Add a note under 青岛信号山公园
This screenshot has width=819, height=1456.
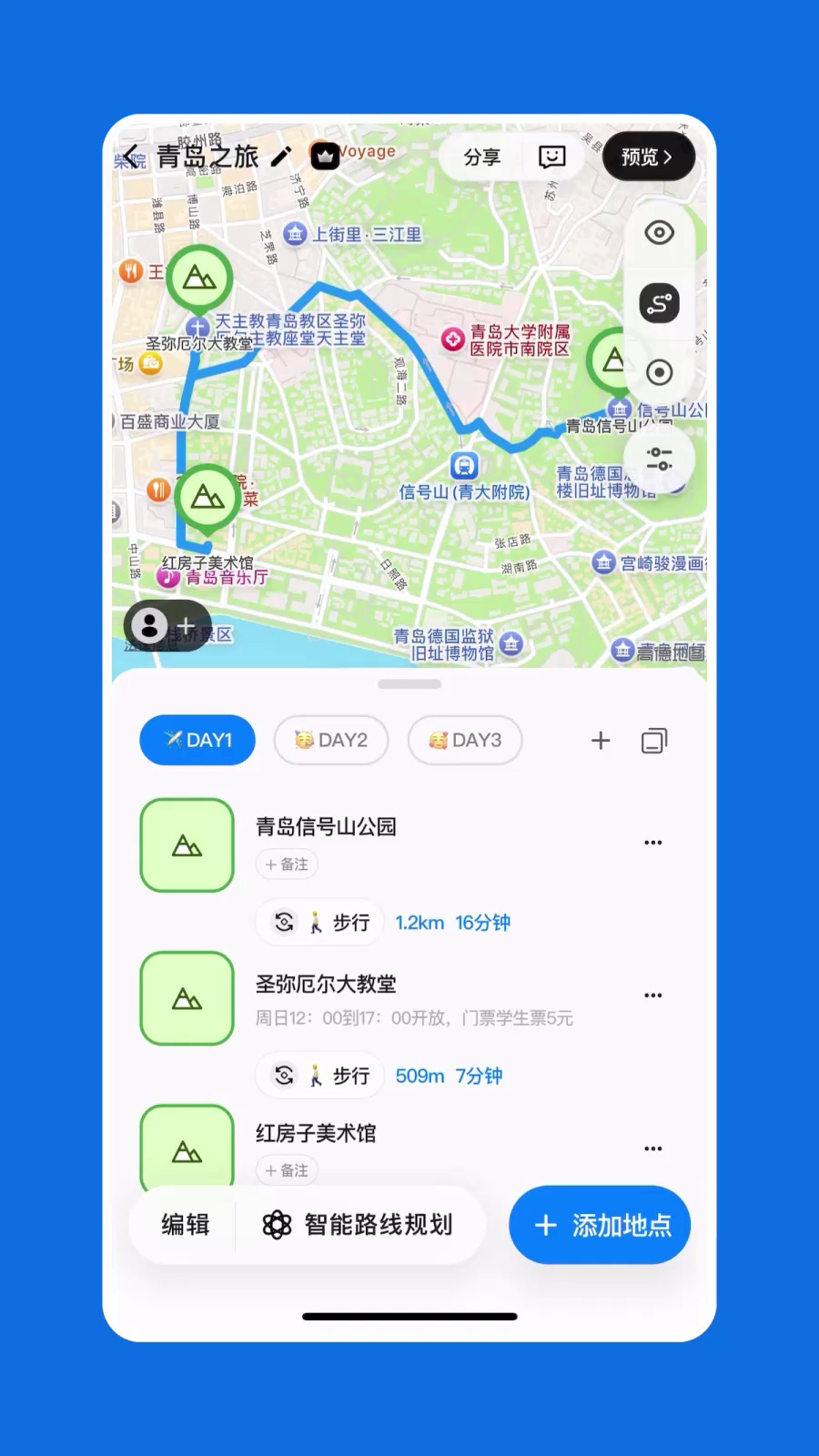coord(287,864)
